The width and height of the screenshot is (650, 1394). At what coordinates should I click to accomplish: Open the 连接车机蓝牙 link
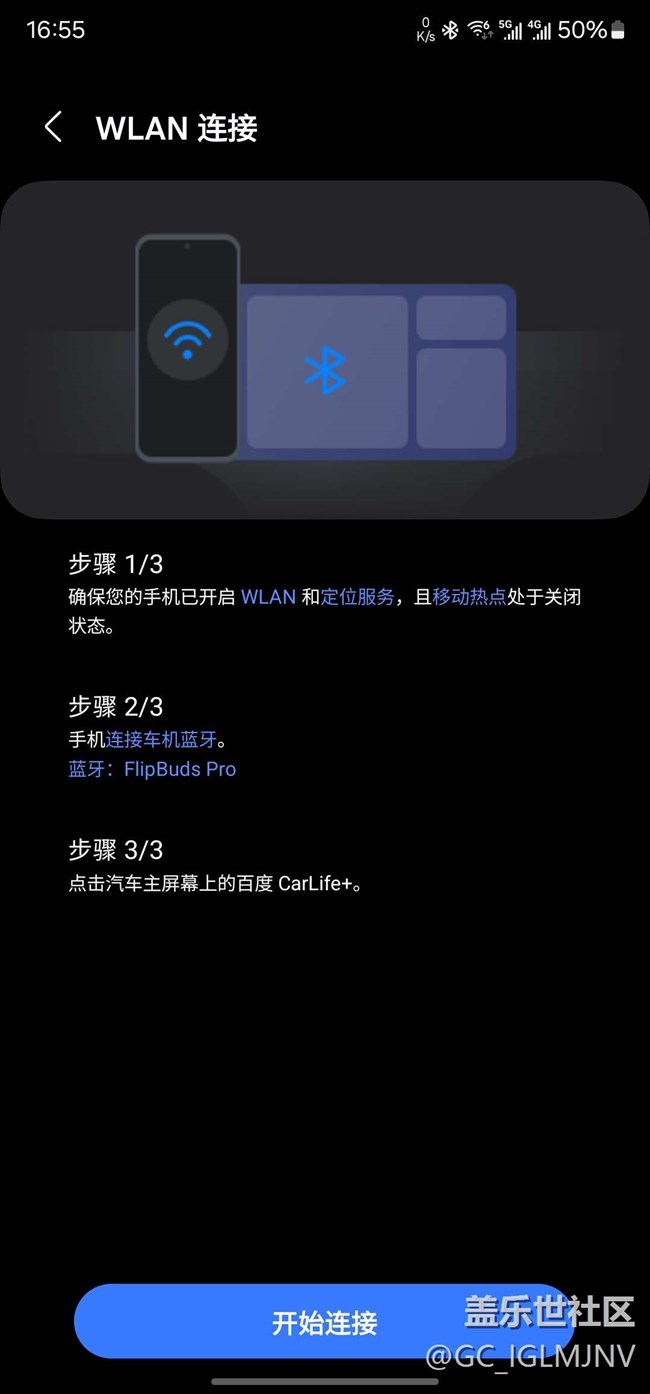pyautogui.click(x=161, y=740)
